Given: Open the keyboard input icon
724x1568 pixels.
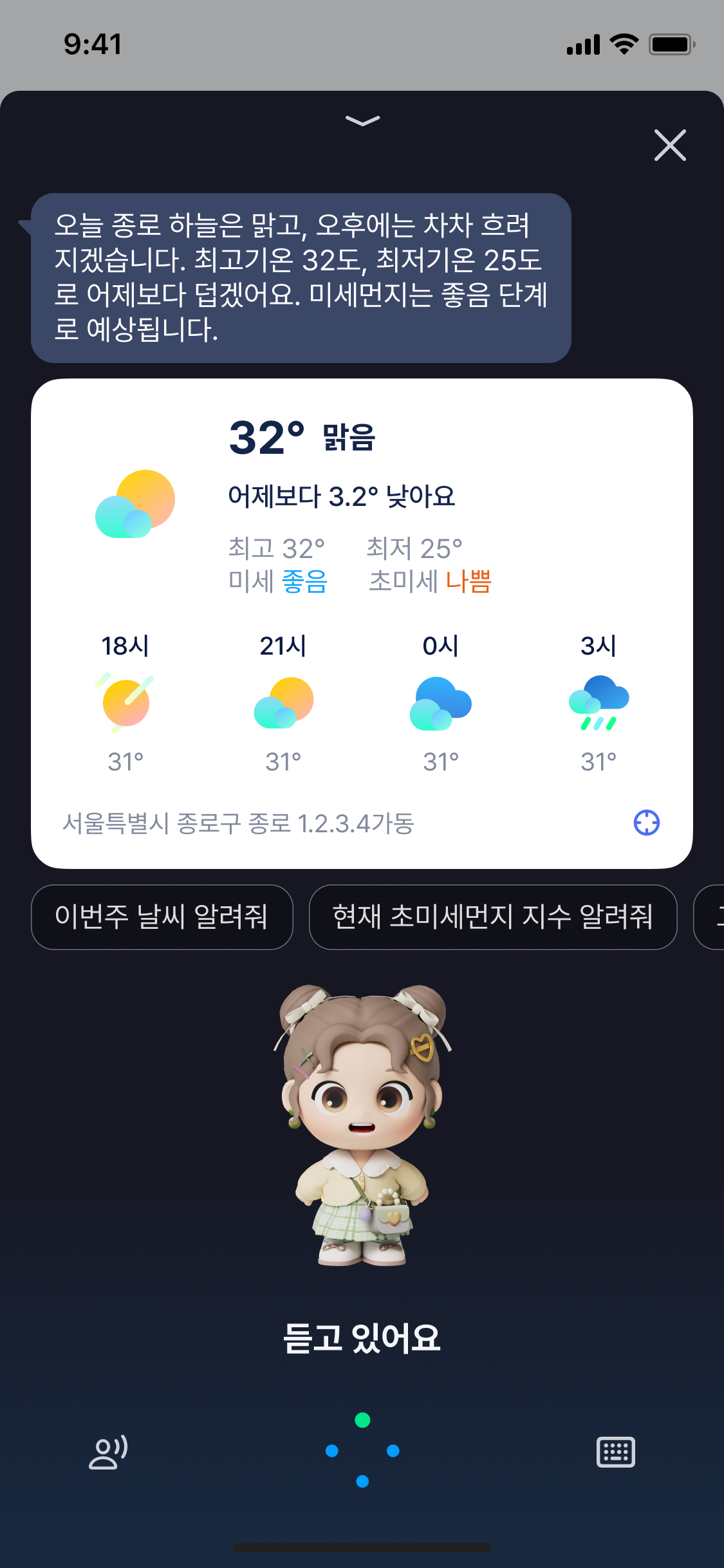Looking at the screenshot, I should click(616, 1453).
